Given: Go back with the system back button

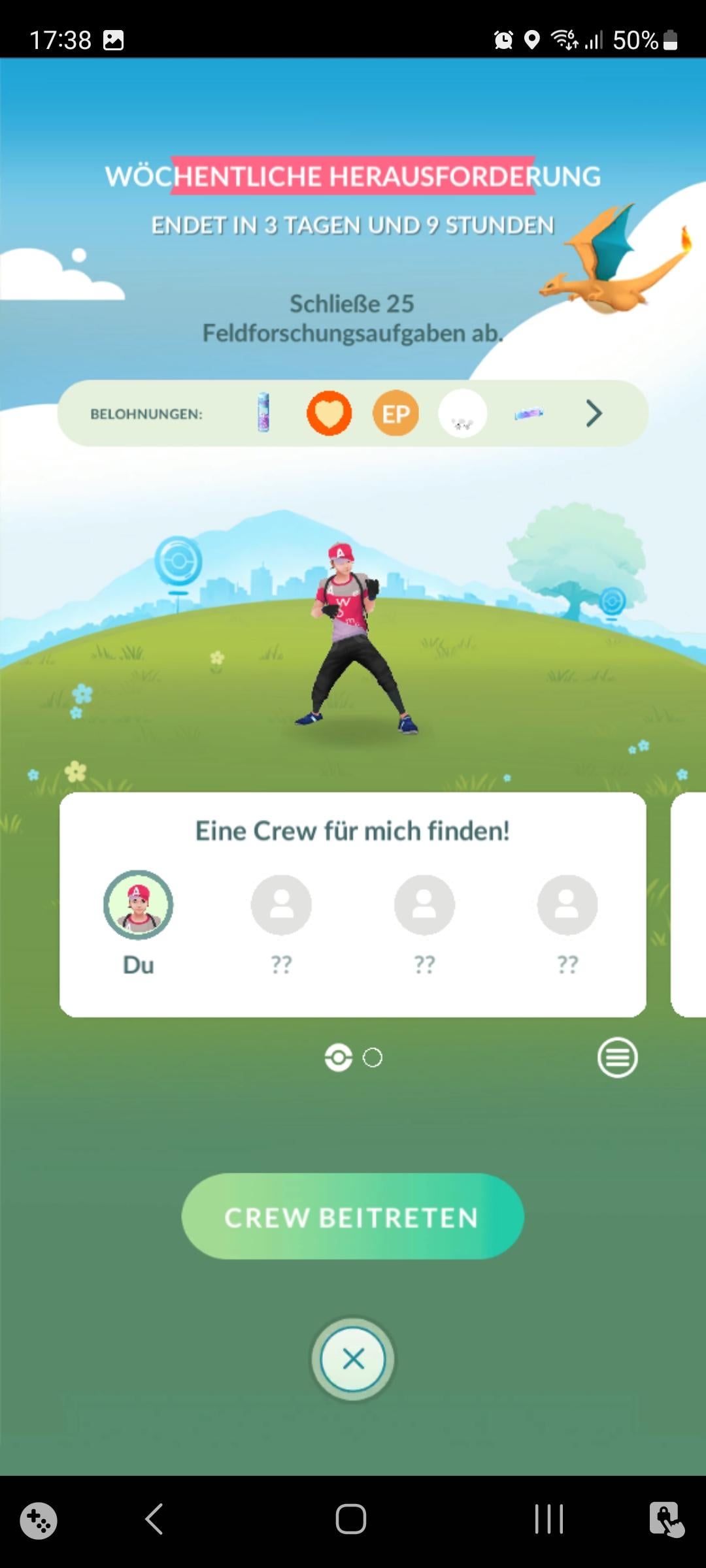Looking at the screenshot, I should [x=154, y=1519].
